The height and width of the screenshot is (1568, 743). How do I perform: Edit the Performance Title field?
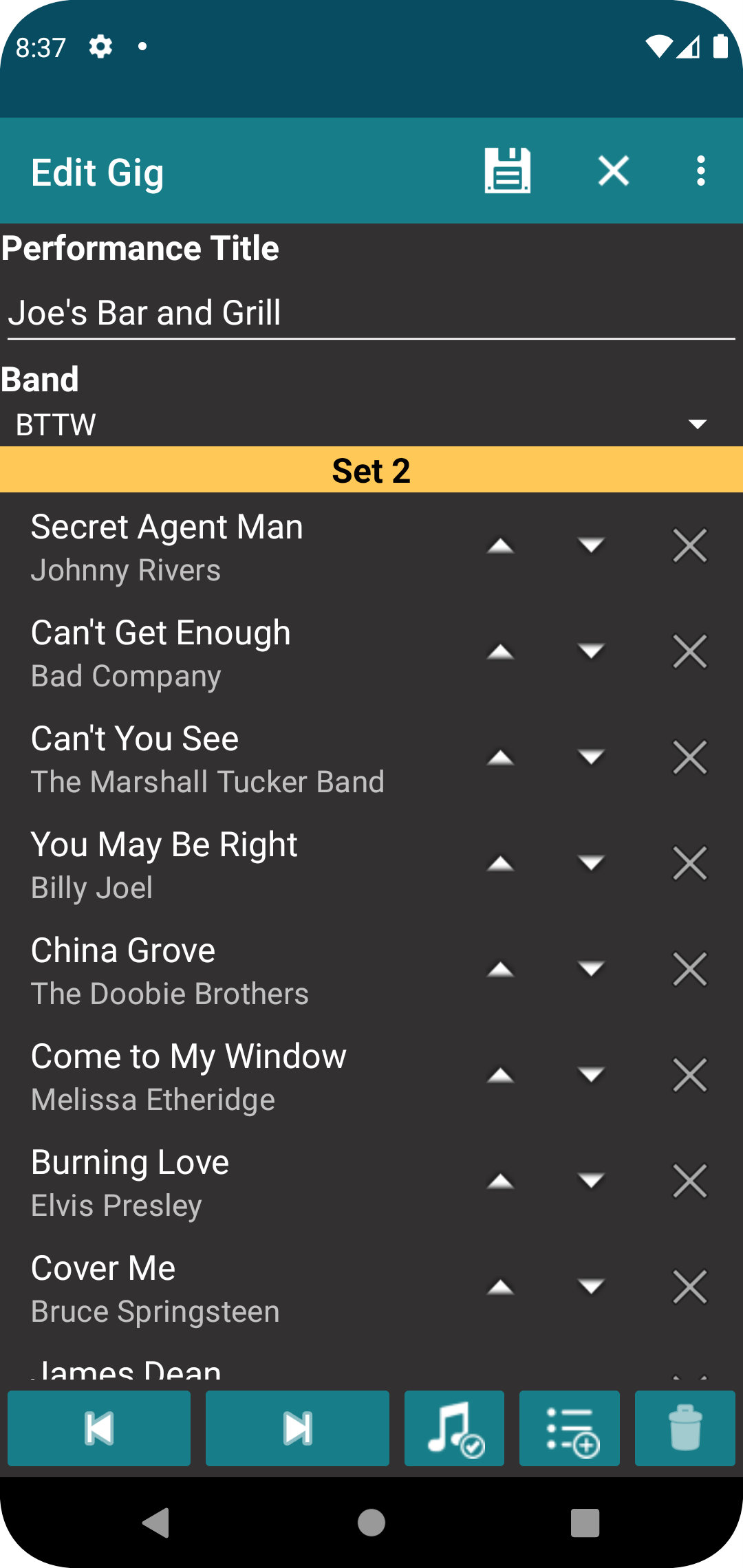[371, 314]
